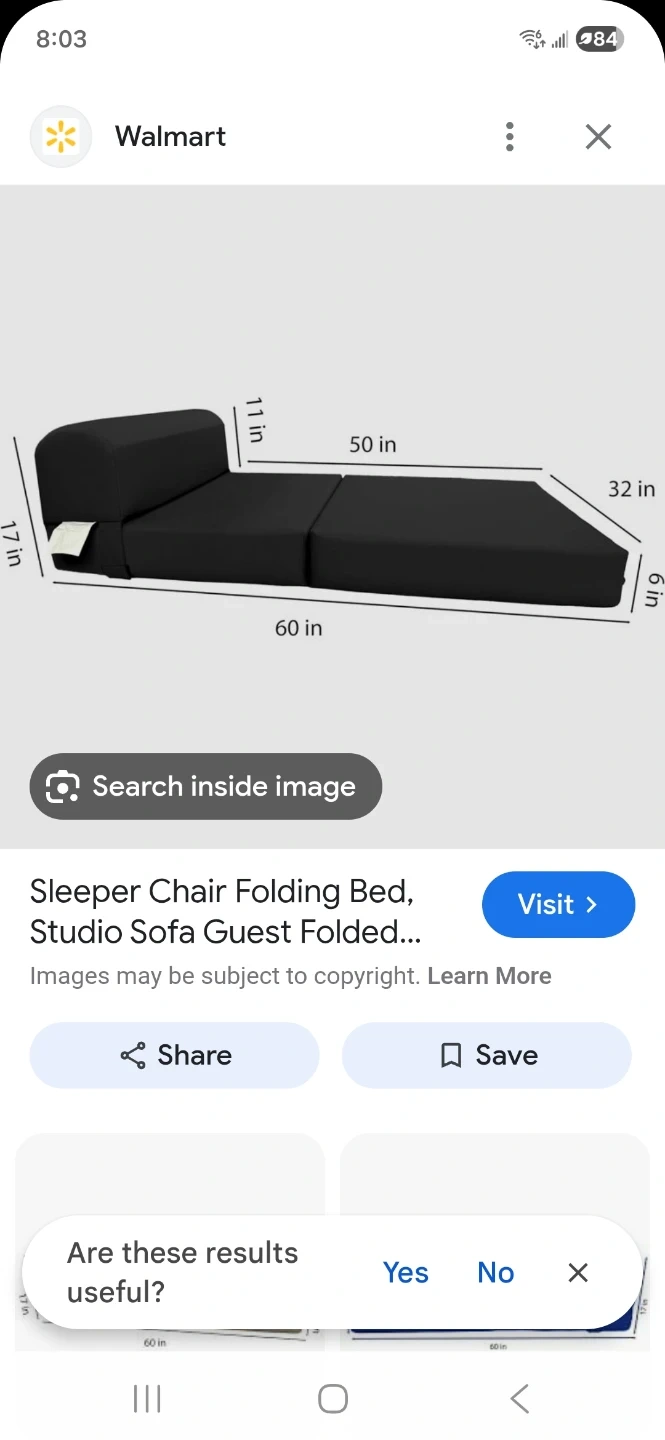Answer Yes to results useful prompt
The height and width of the screenshot is (1440, 665).
pyautogui.click(x=405, y=1272)
